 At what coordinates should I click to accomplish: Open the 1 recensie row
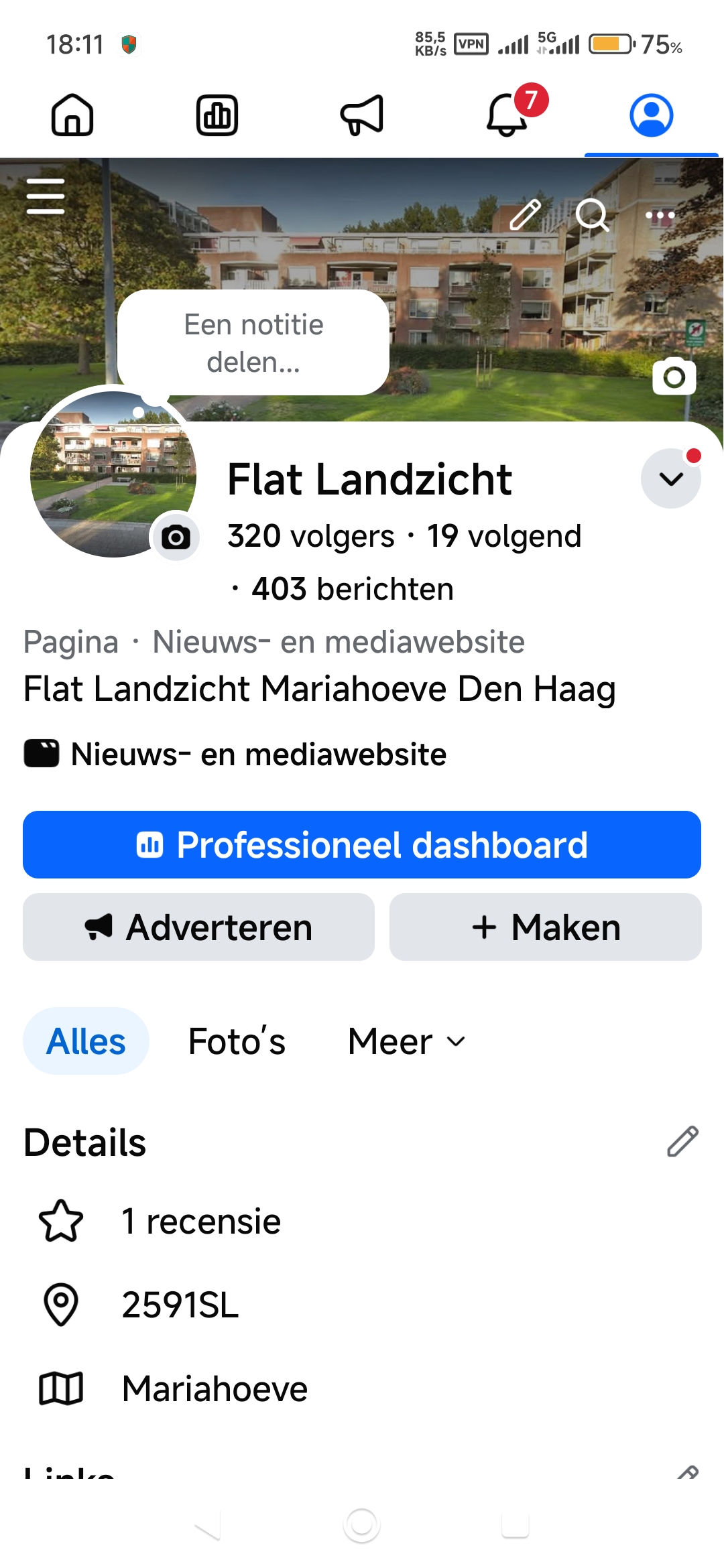[362, 1221]
